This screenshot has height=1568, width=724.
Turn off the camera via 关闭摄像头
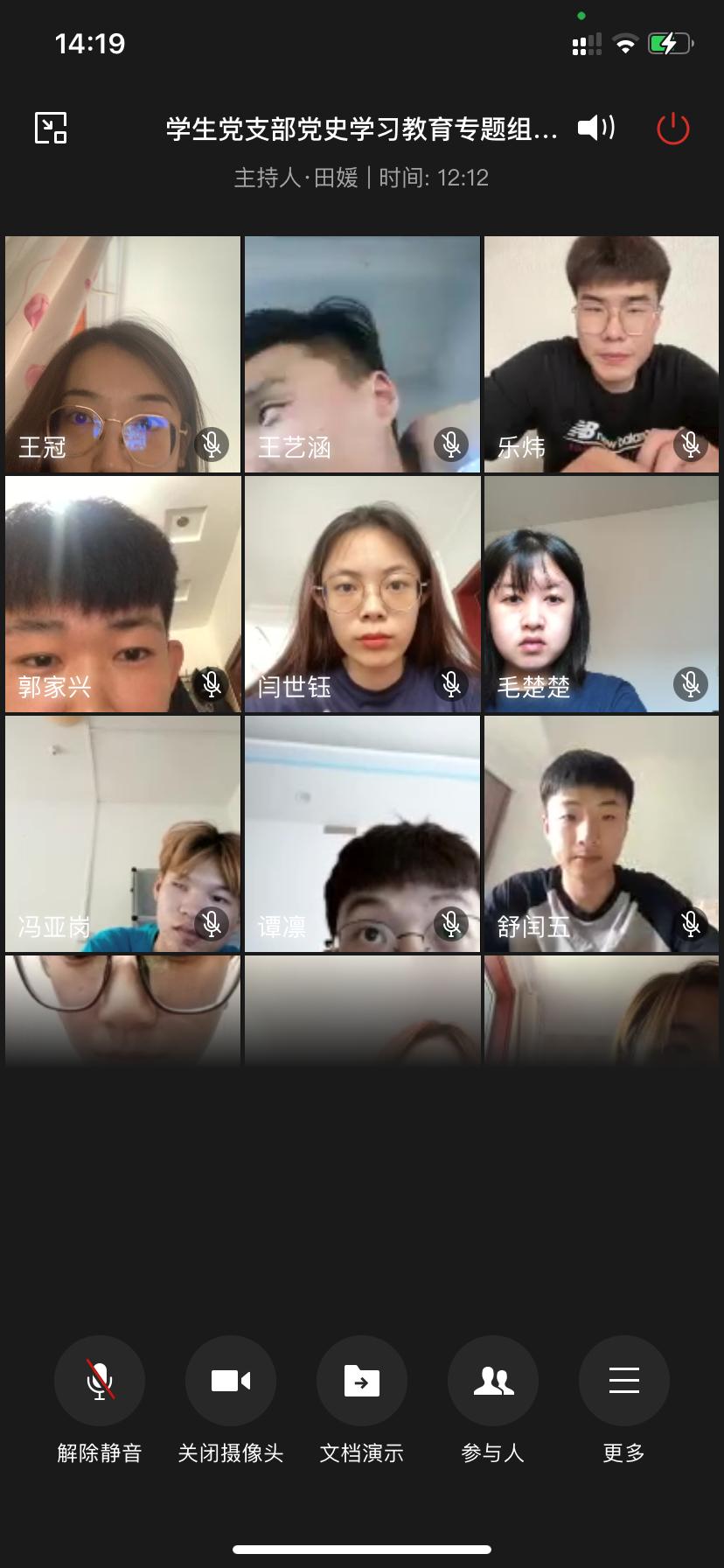point(231,1382)
